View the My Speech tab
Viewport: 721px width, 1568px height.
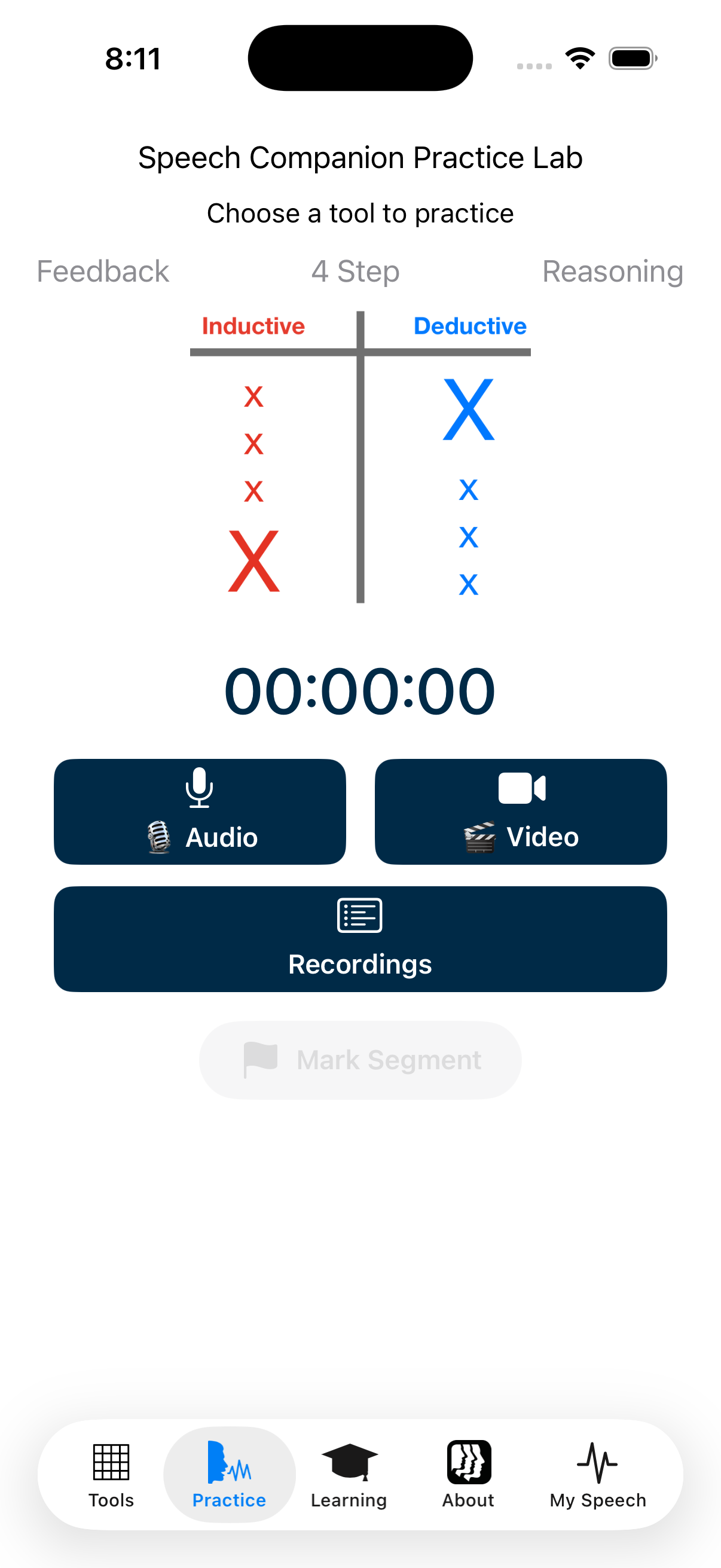pos(597,1474)
